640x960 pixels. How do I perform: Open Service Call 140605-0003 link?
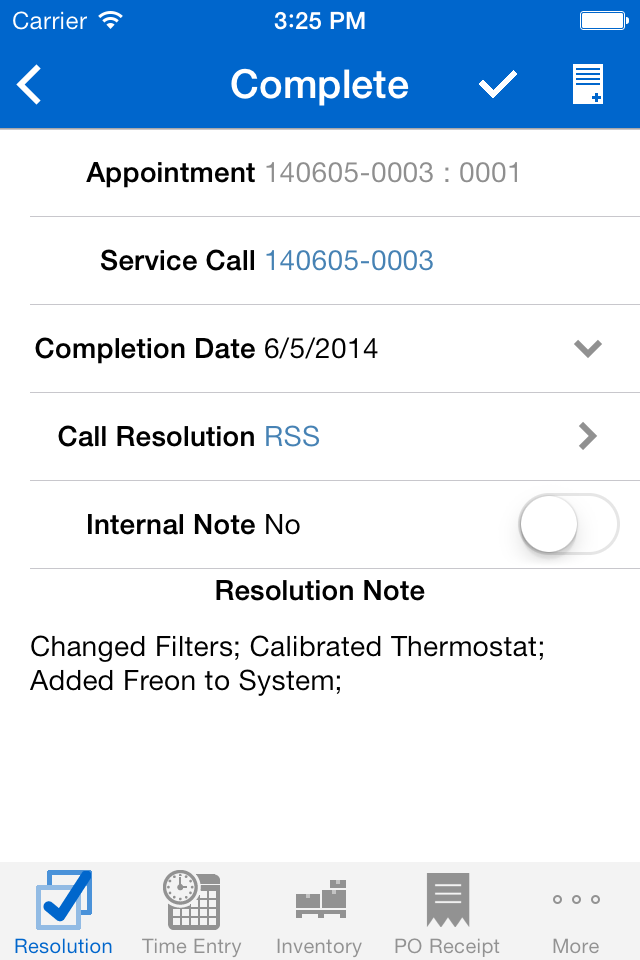pyautogui.click(x=349, y=261)
